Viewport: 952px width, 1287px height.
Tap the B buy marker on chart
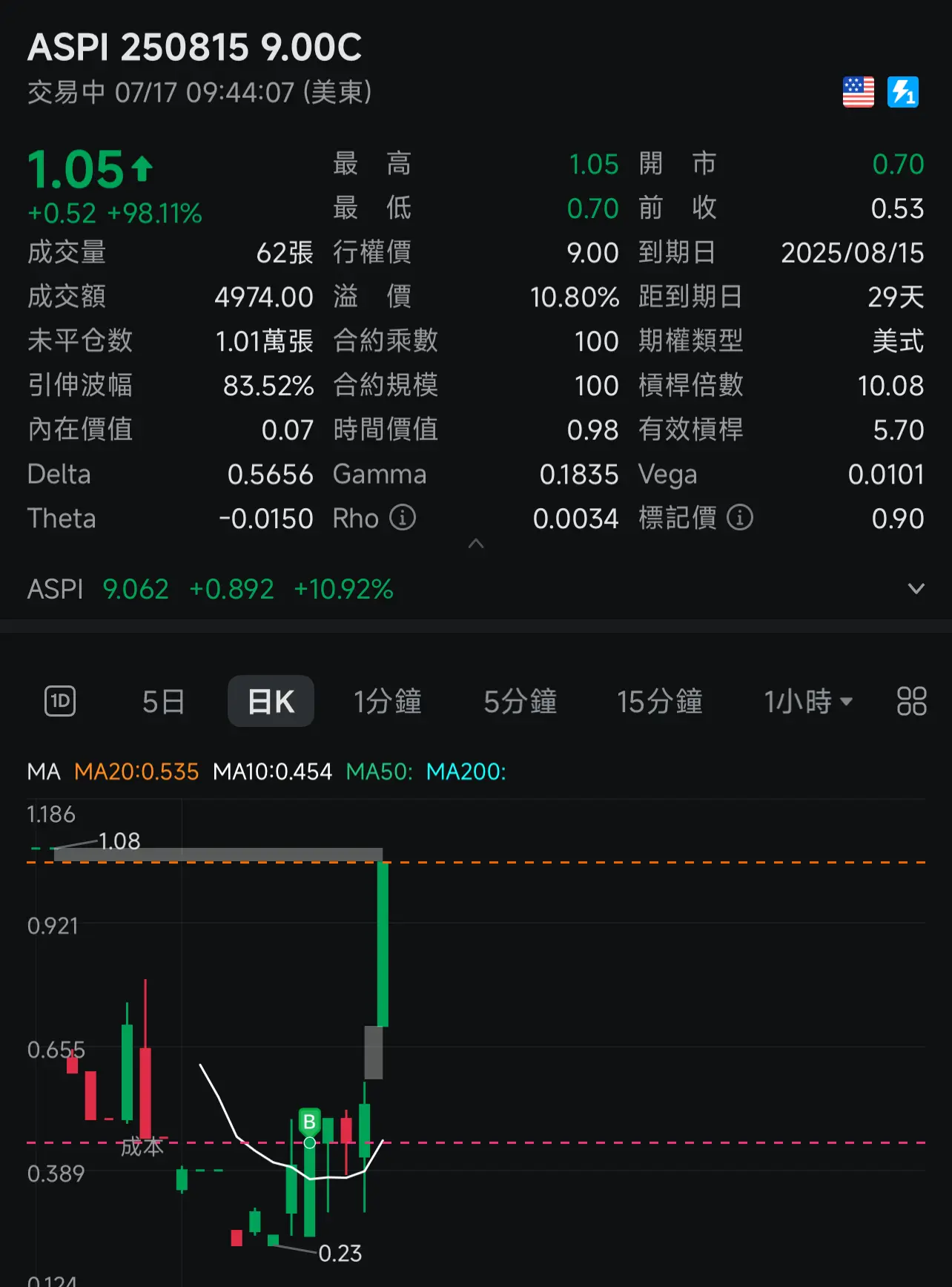tap(309, 1122)
